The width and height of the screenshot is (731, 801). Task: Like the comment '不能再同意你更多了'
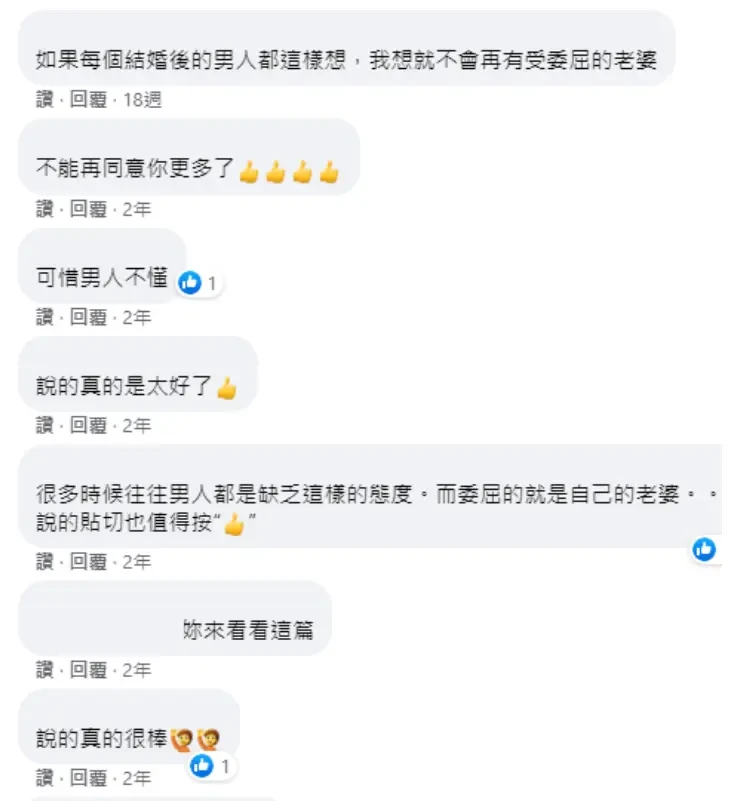pos(44,208)
